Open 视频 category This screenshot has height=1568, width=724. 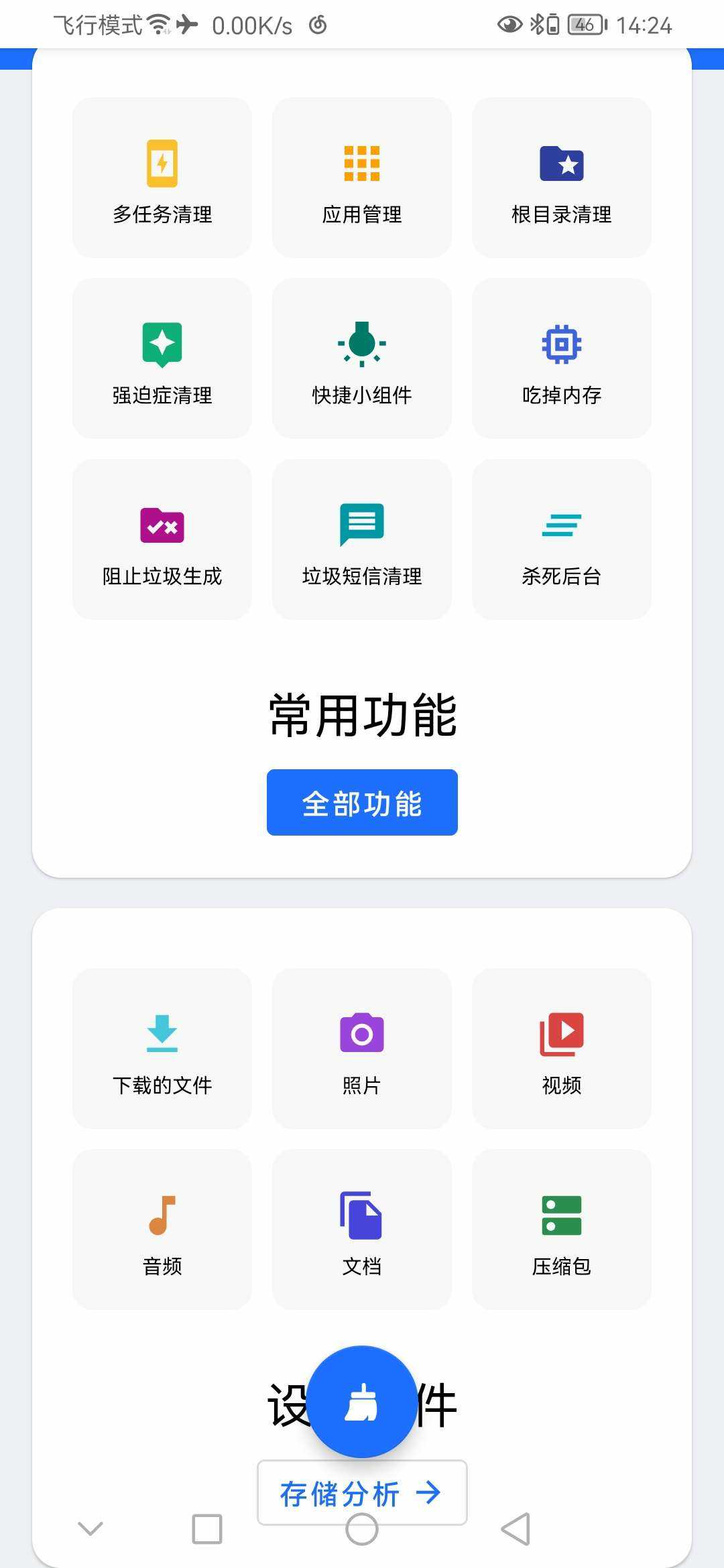click(x=562, y=1049)
